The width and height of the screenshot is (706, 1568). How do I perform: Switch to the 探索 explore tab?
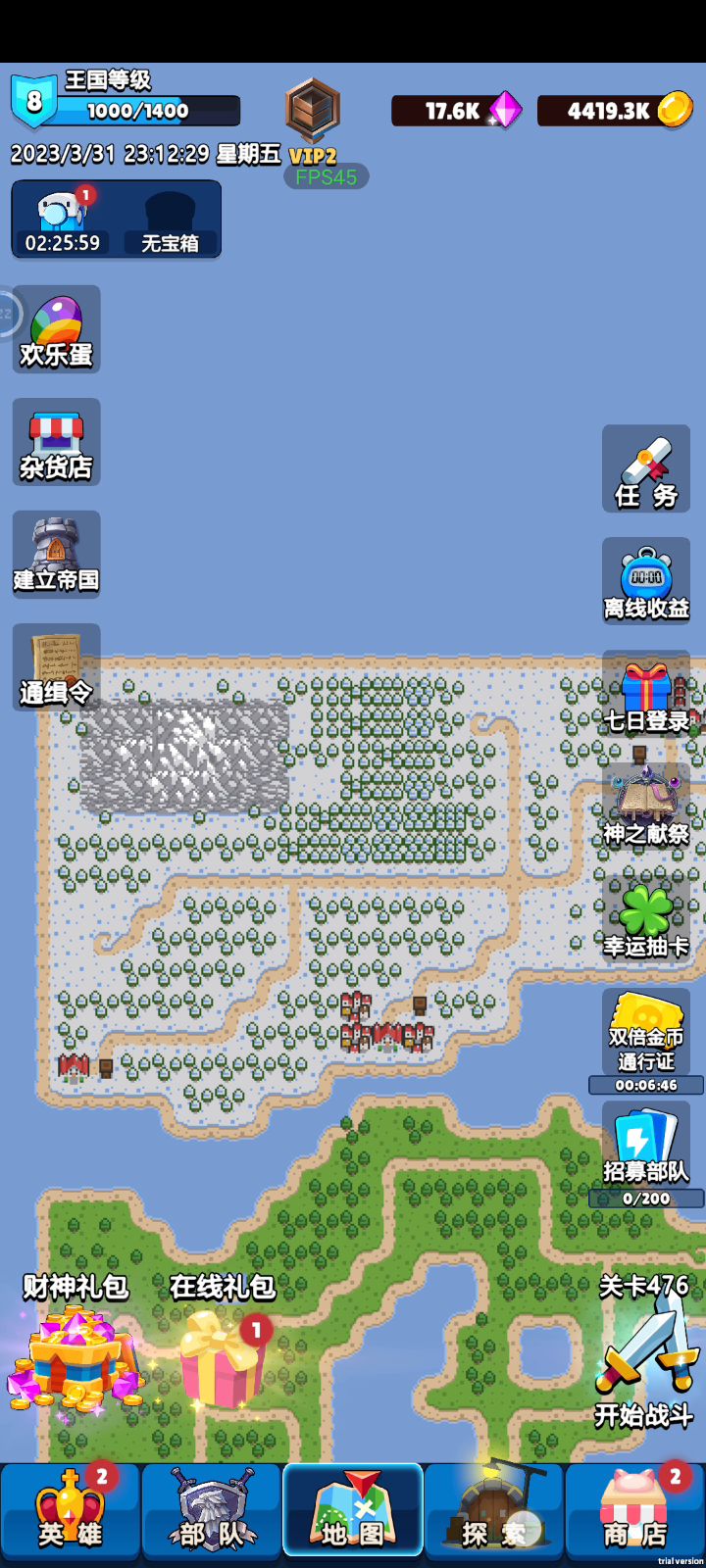tap(494, 1511)
